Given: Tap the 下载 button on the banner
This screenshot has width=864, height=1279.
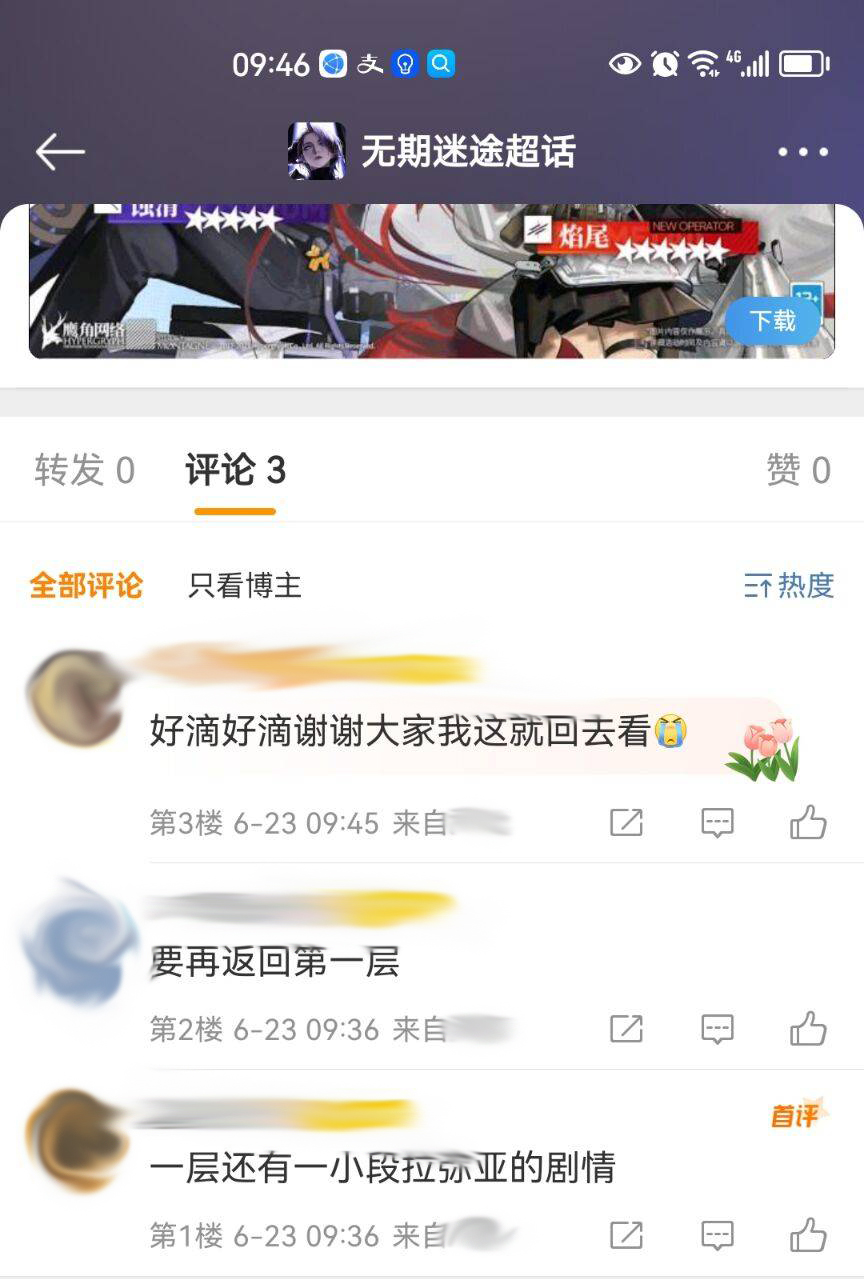Looking at the screenshot, I should [x=772, y=320].
